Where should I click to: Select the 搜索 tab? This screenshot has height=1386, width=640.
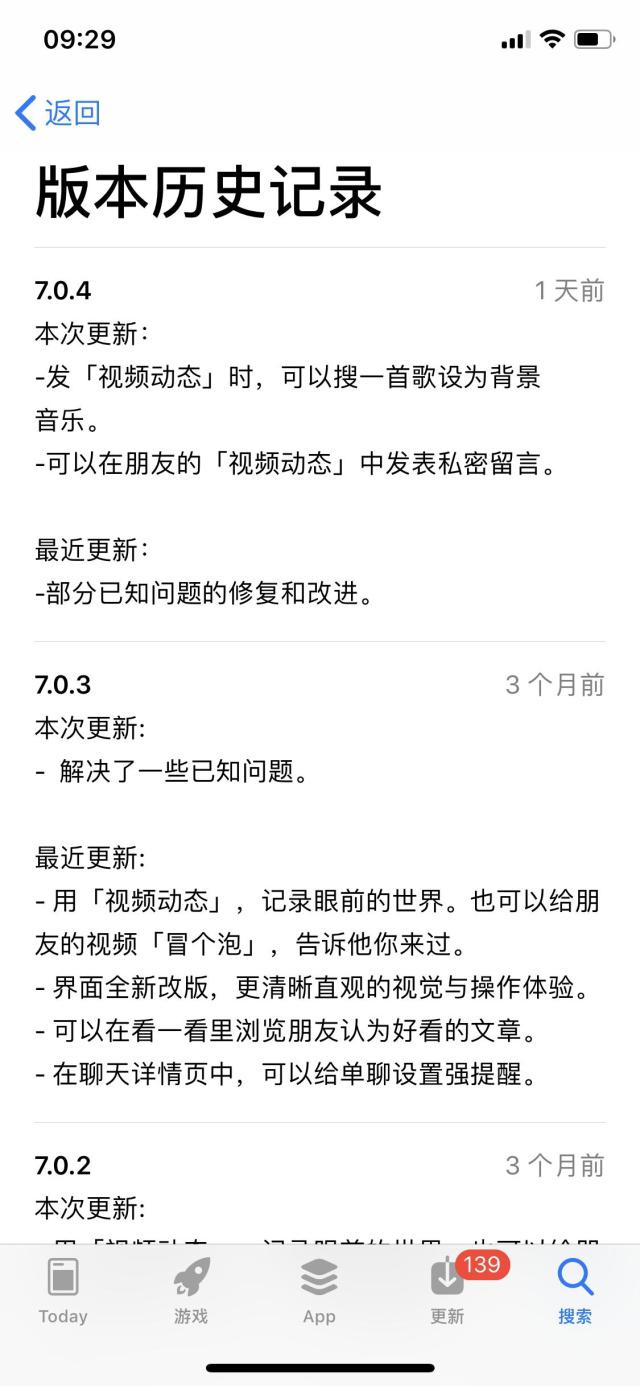[x=575, y=1290]
